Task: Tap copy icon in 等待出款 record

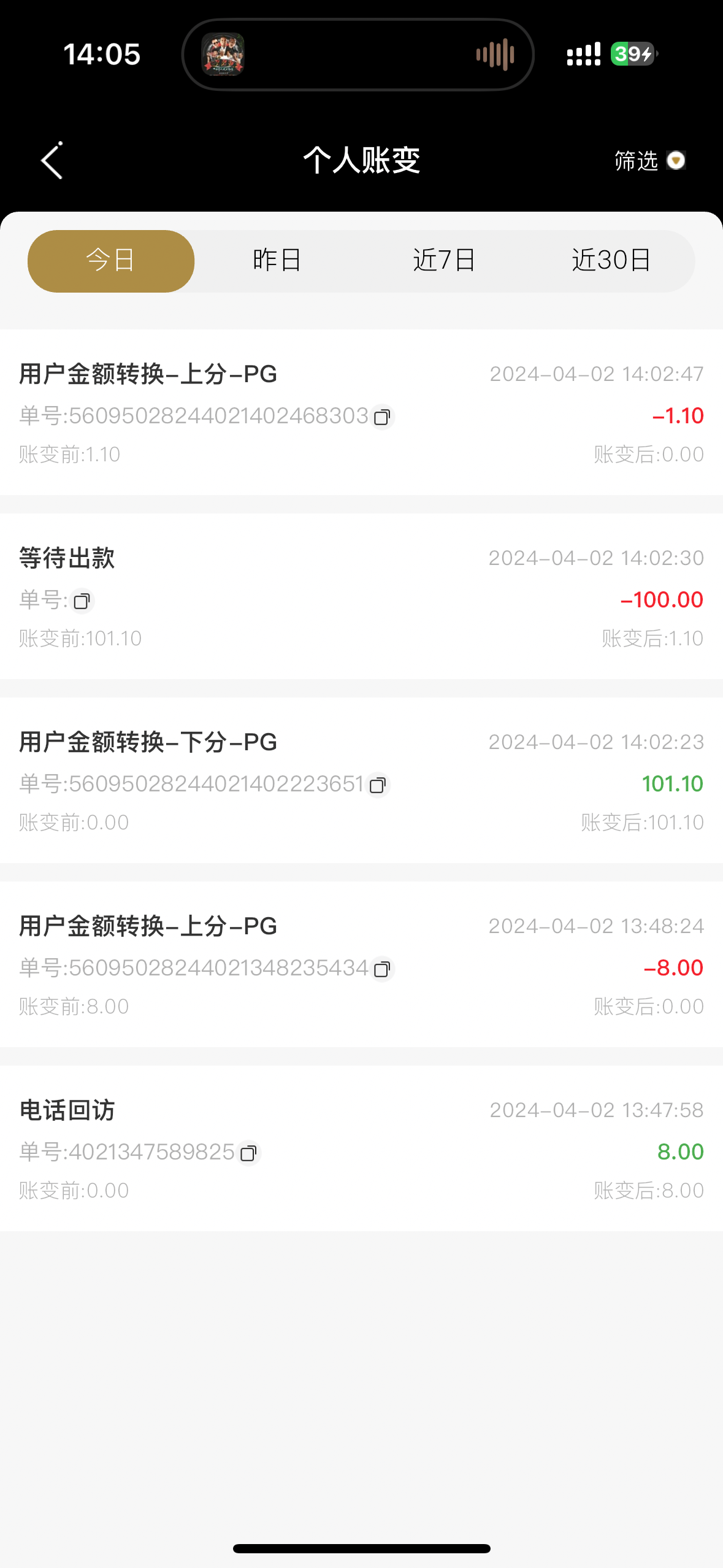Action: click(x=82, y=601)
